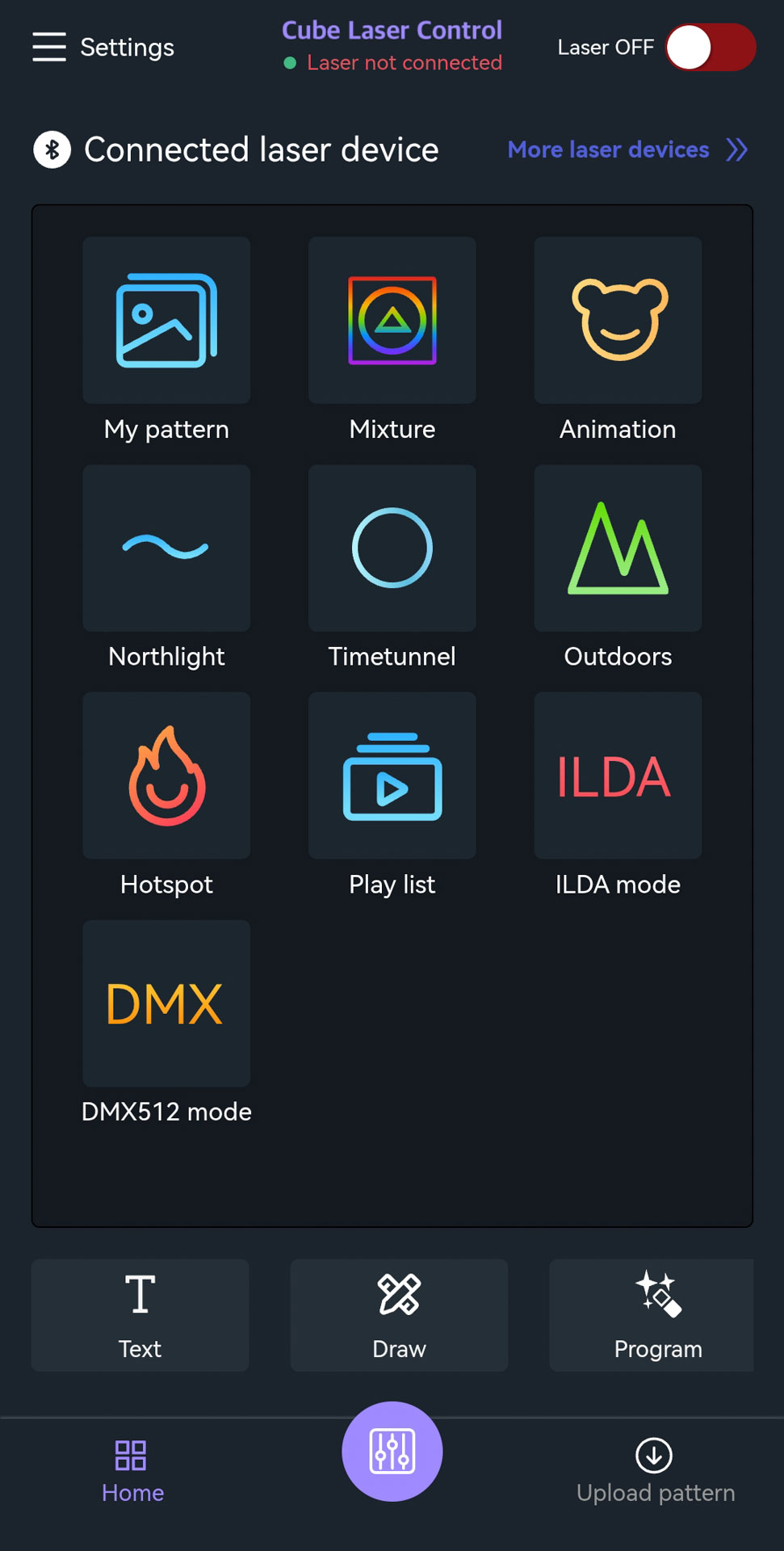Open the Play list tile
The width and height of the screenshot is (784, 1551).
[392, 776]
